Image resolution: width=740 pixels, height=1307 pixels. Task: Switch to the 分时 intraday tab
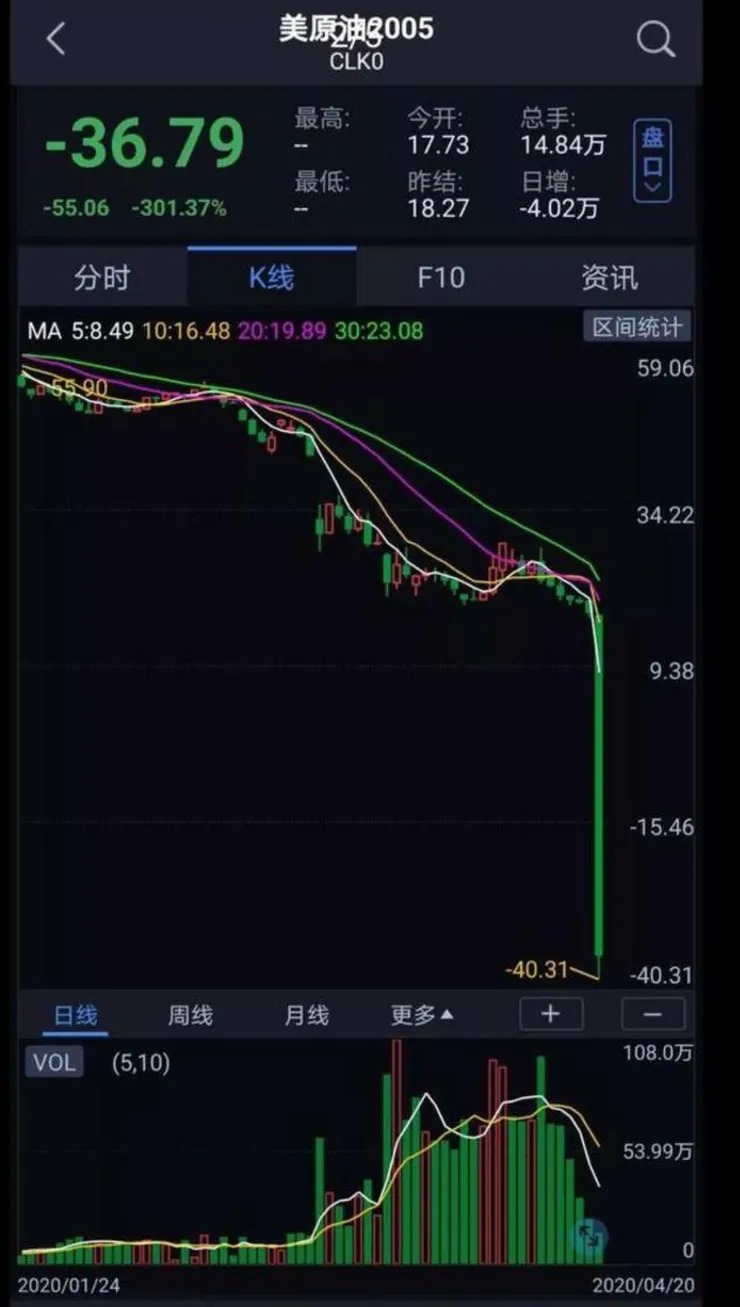pos(101,277)
